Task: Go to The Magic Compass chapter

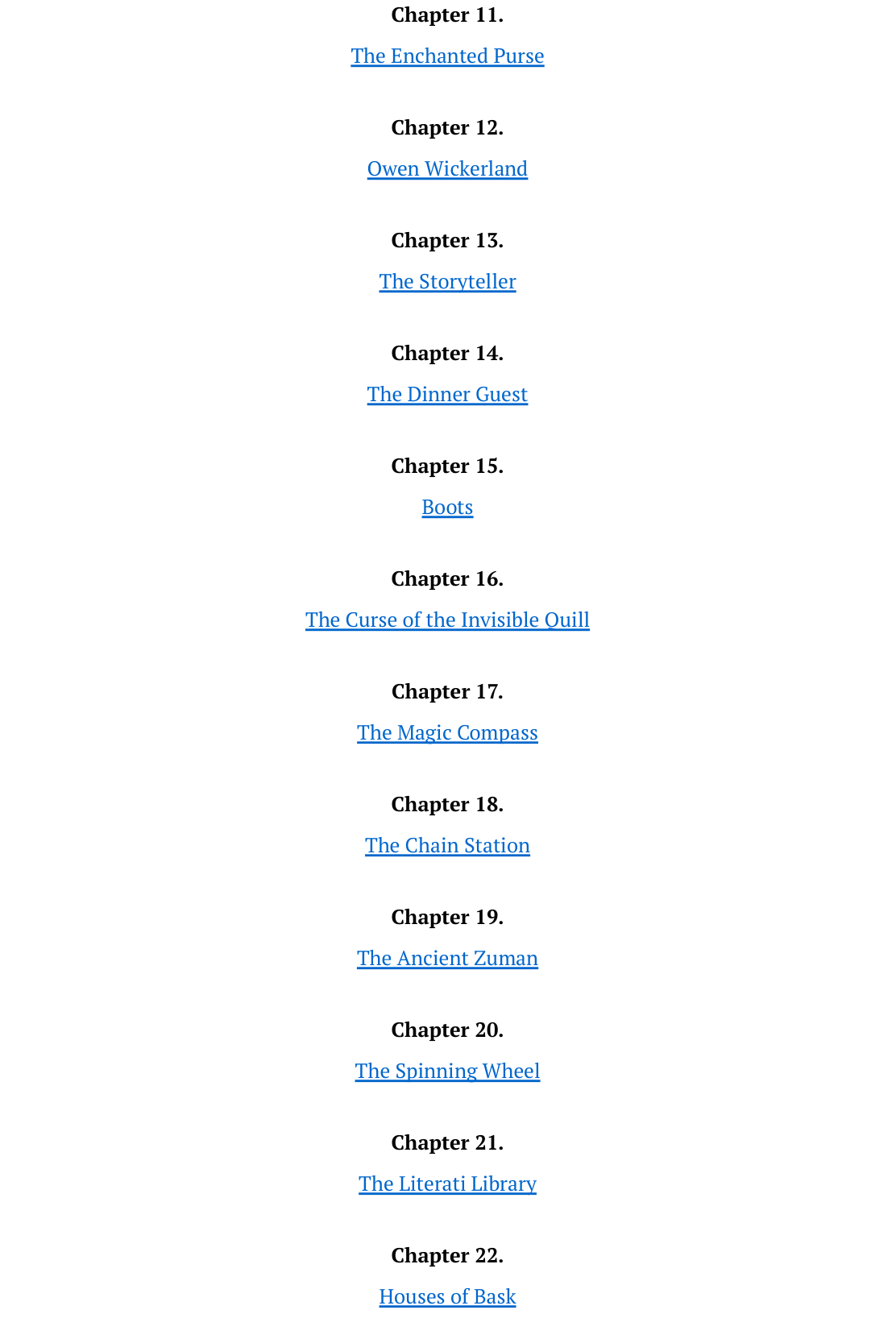Action: pyautogui.click(x=447, y=732)
